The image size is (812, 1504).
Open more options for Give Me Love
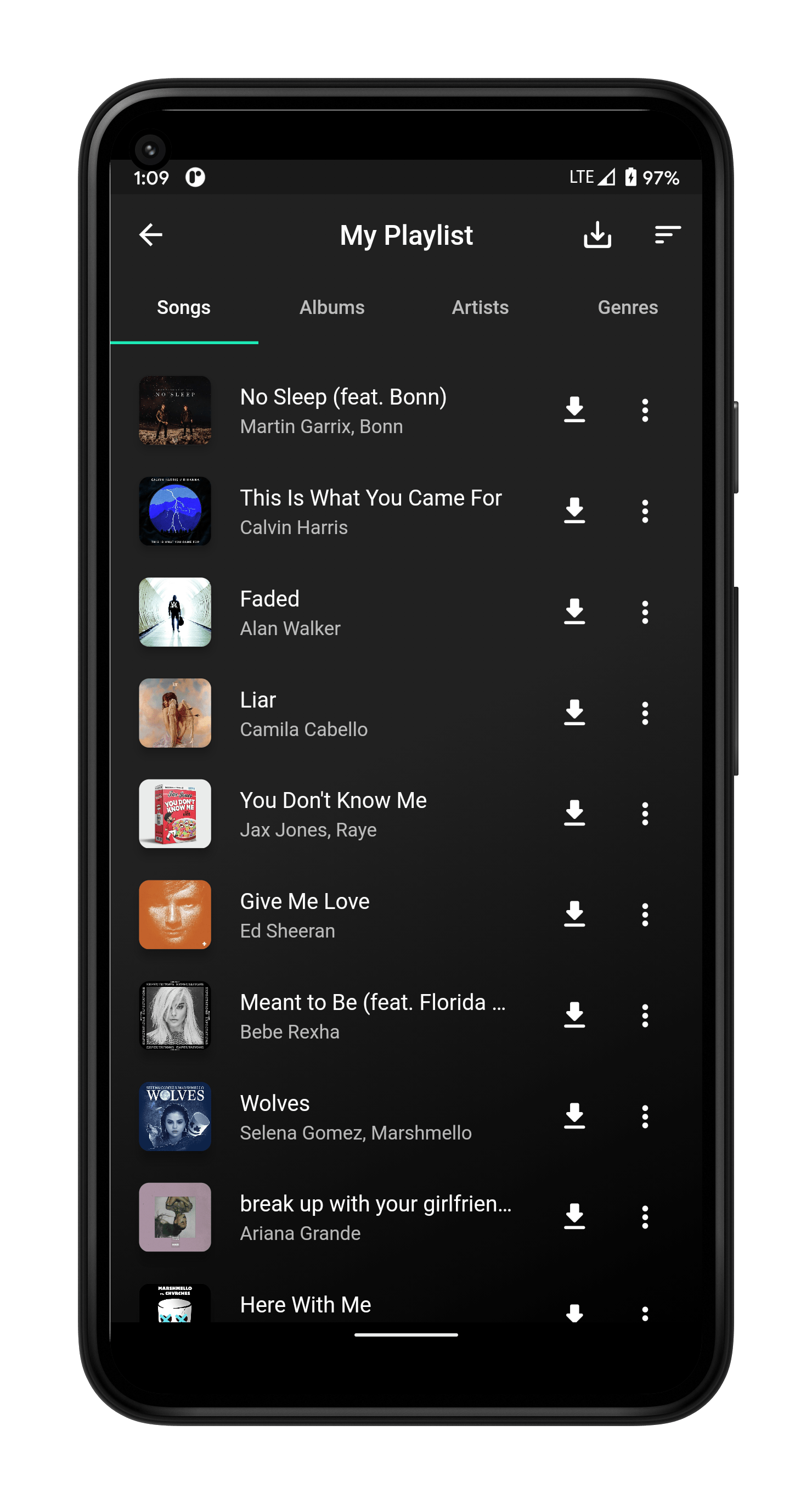645,914
